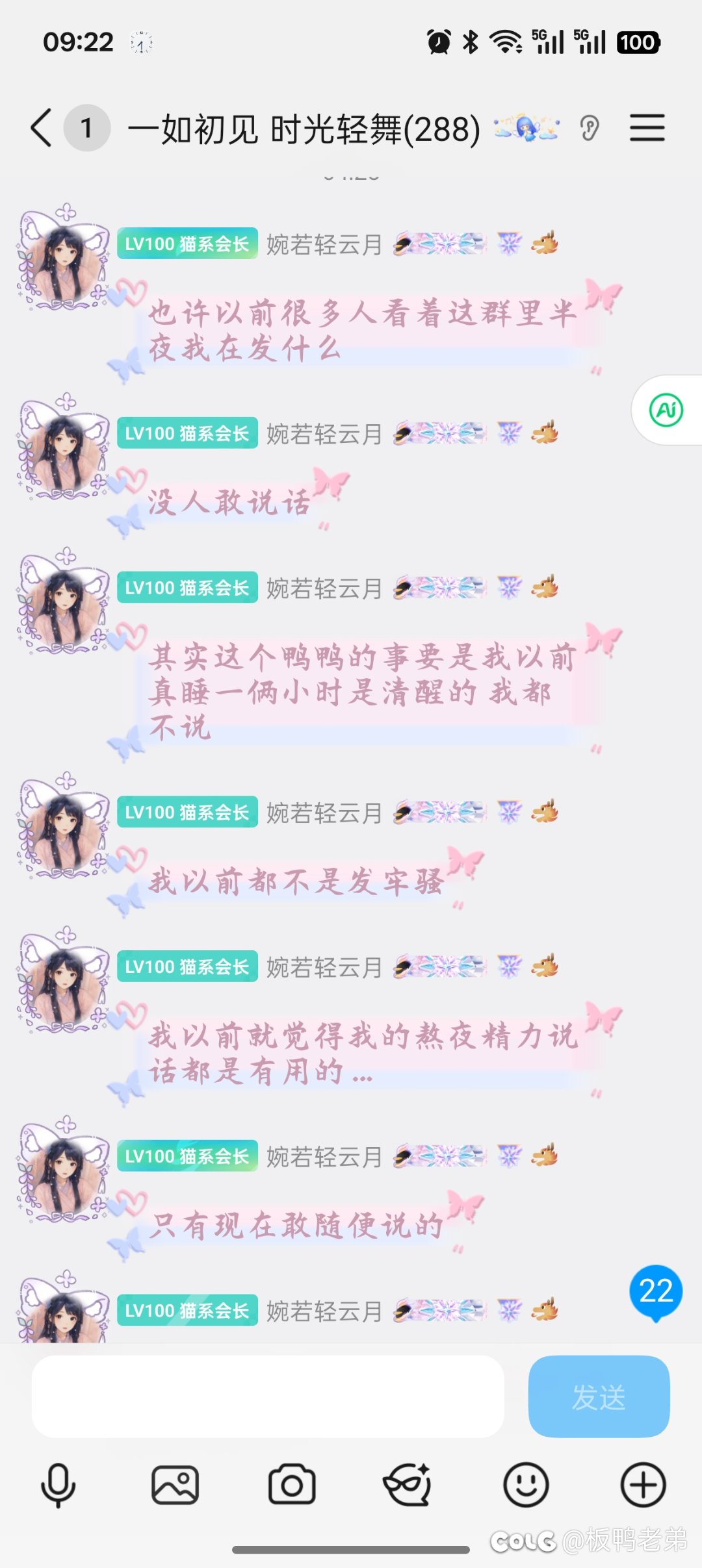Image resolution: width=702 pixels, height=1568 pixels.
Task: Open the emoji smiley panel
Action: tap(526, 1485)
